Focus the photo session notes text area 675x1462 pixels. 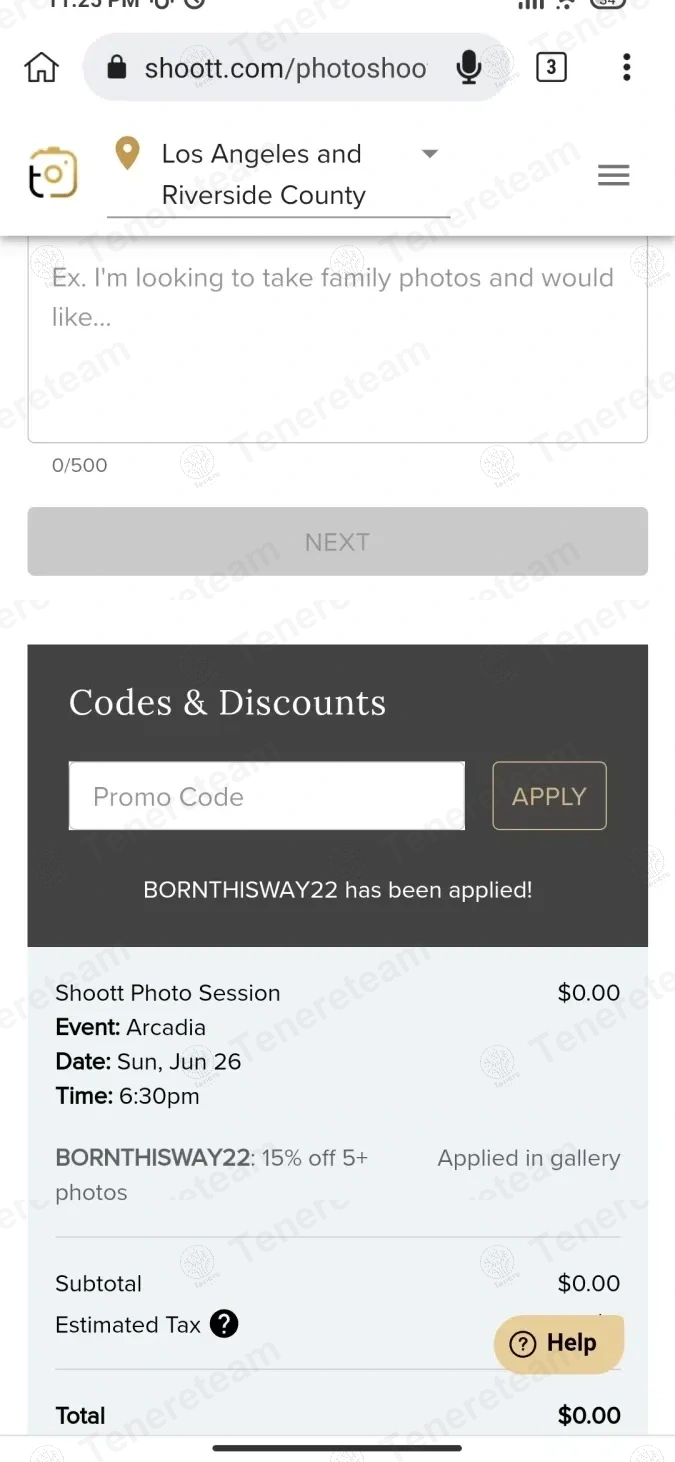point(337,350)
